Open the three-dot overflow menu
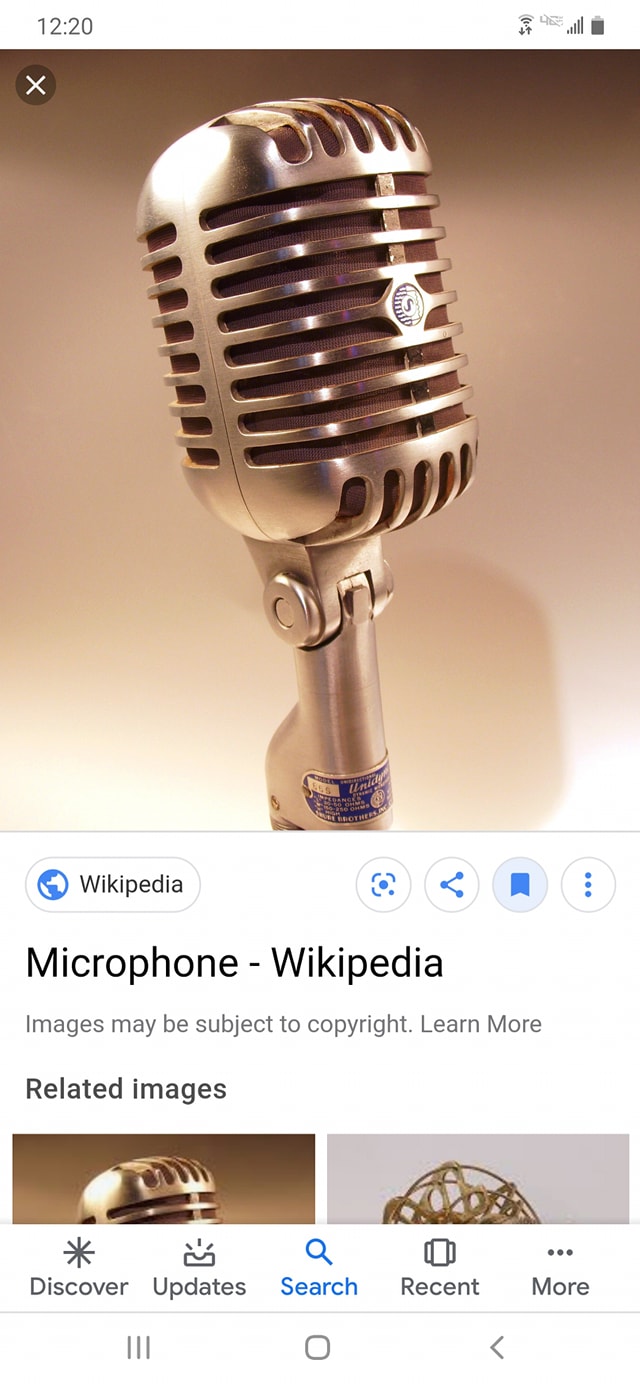 588,885
